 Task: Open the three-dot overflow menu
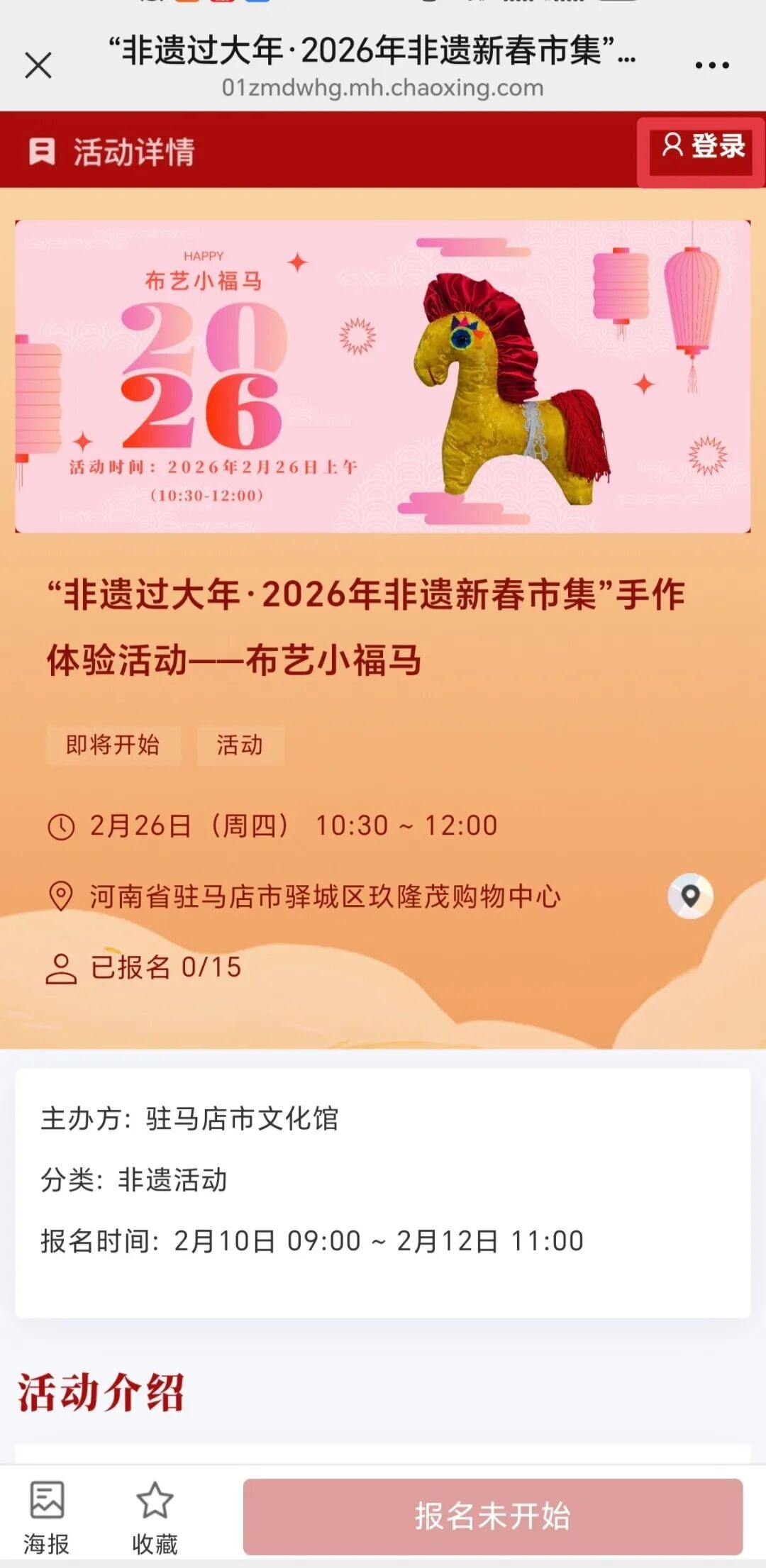[x=711, y=66]
